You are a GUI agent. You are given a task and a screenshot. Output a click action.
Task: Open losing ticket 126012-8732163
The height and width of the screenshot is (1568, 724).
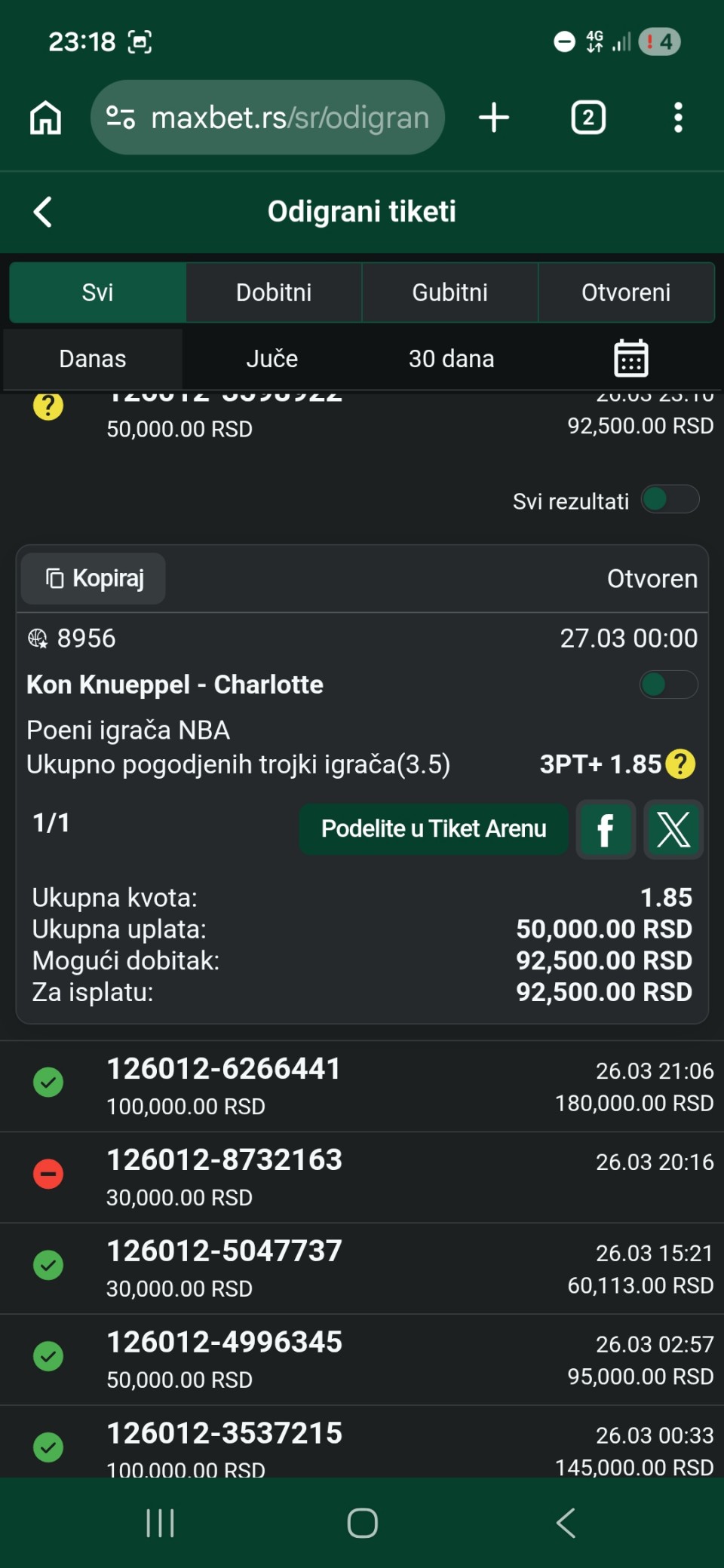click(x=362, y=1177)
